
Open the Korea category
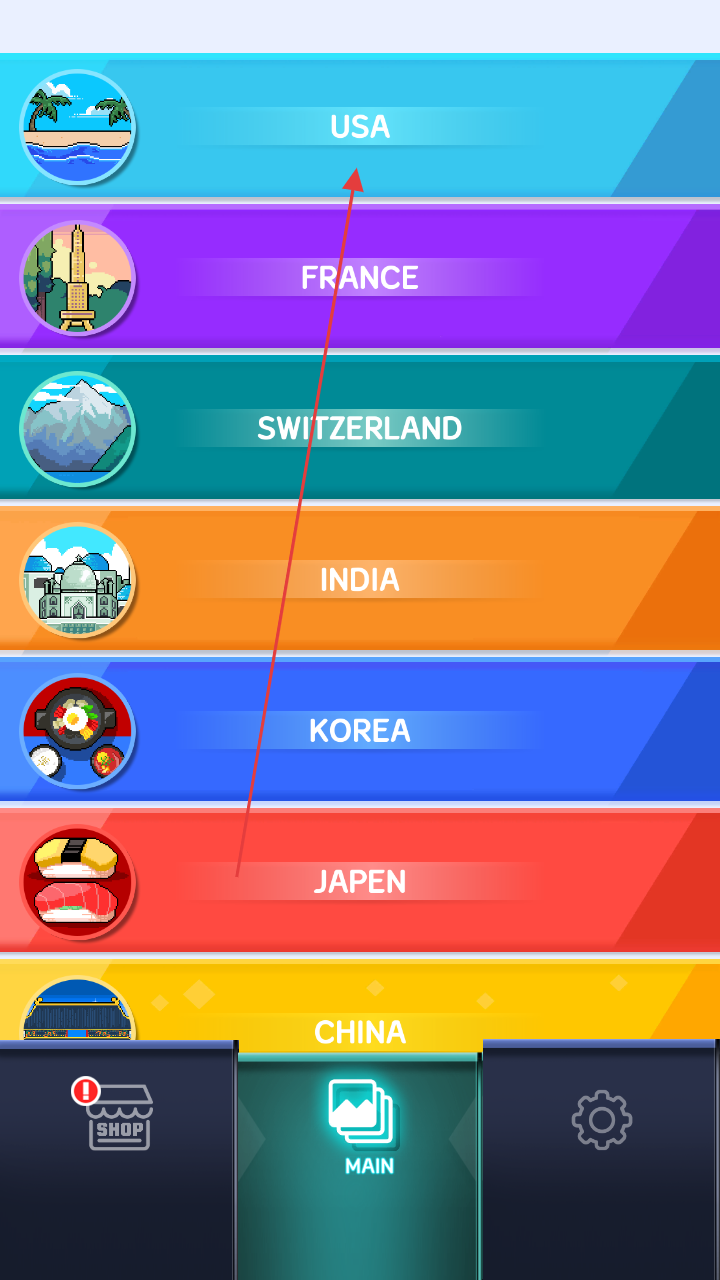[x=360, y=730]
